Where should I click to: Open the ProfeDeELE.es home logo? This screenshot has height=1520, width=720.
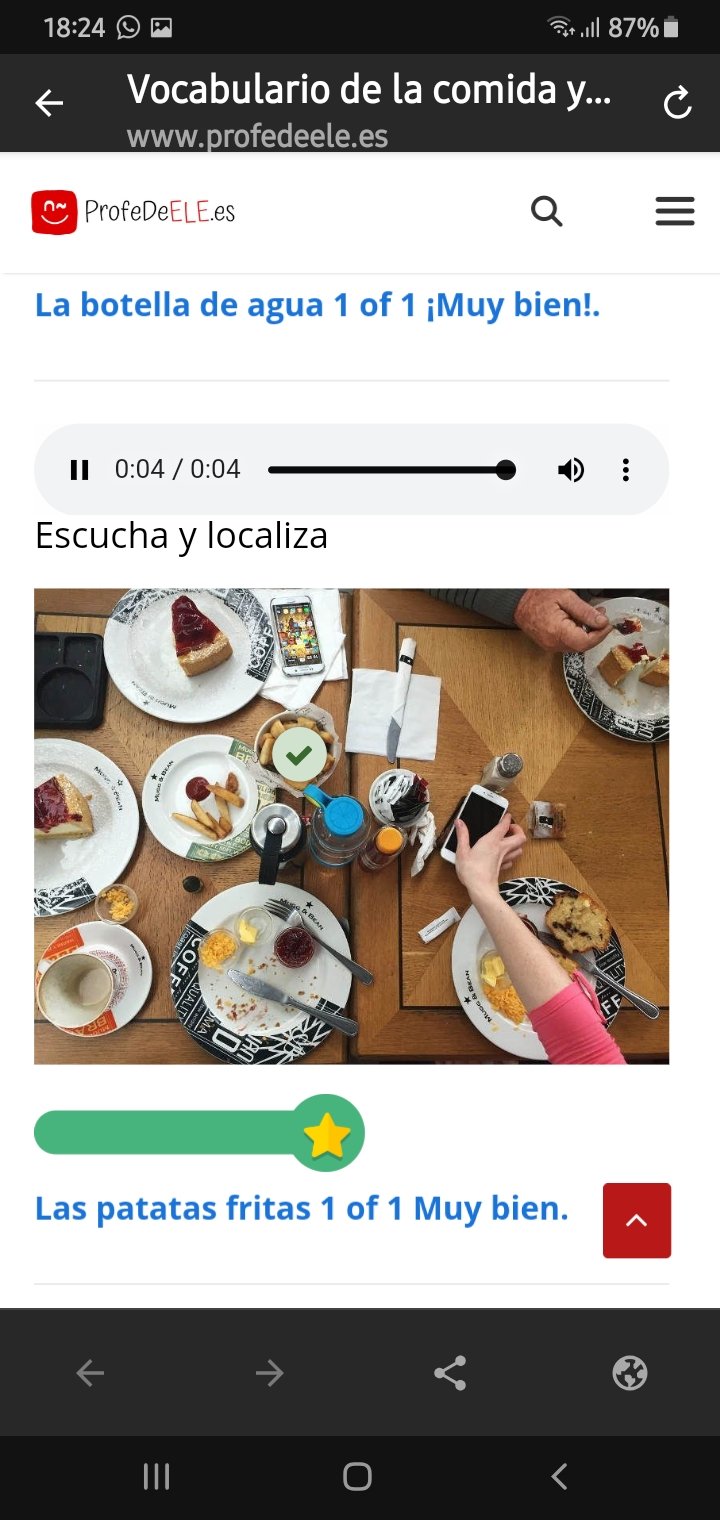(134, 212)
